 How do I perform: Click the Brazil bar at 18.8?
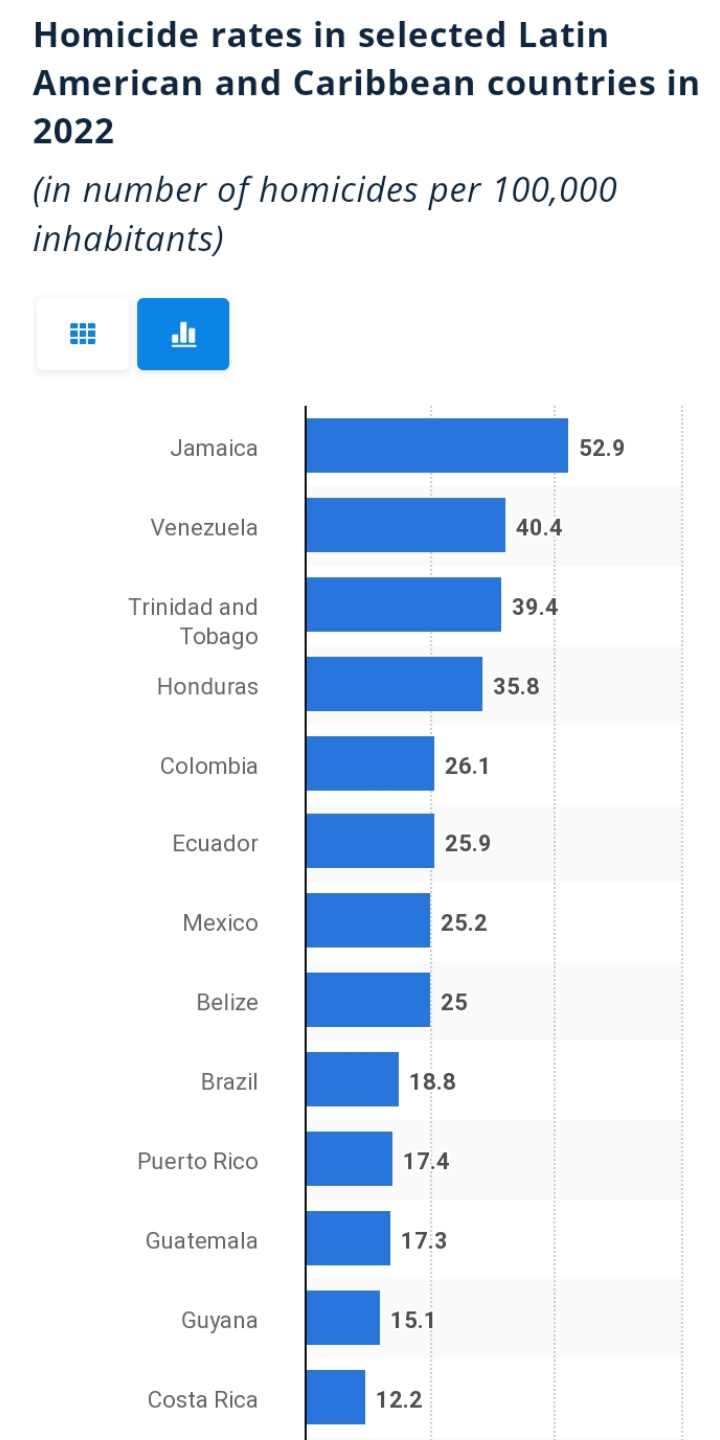[352, 1081]
